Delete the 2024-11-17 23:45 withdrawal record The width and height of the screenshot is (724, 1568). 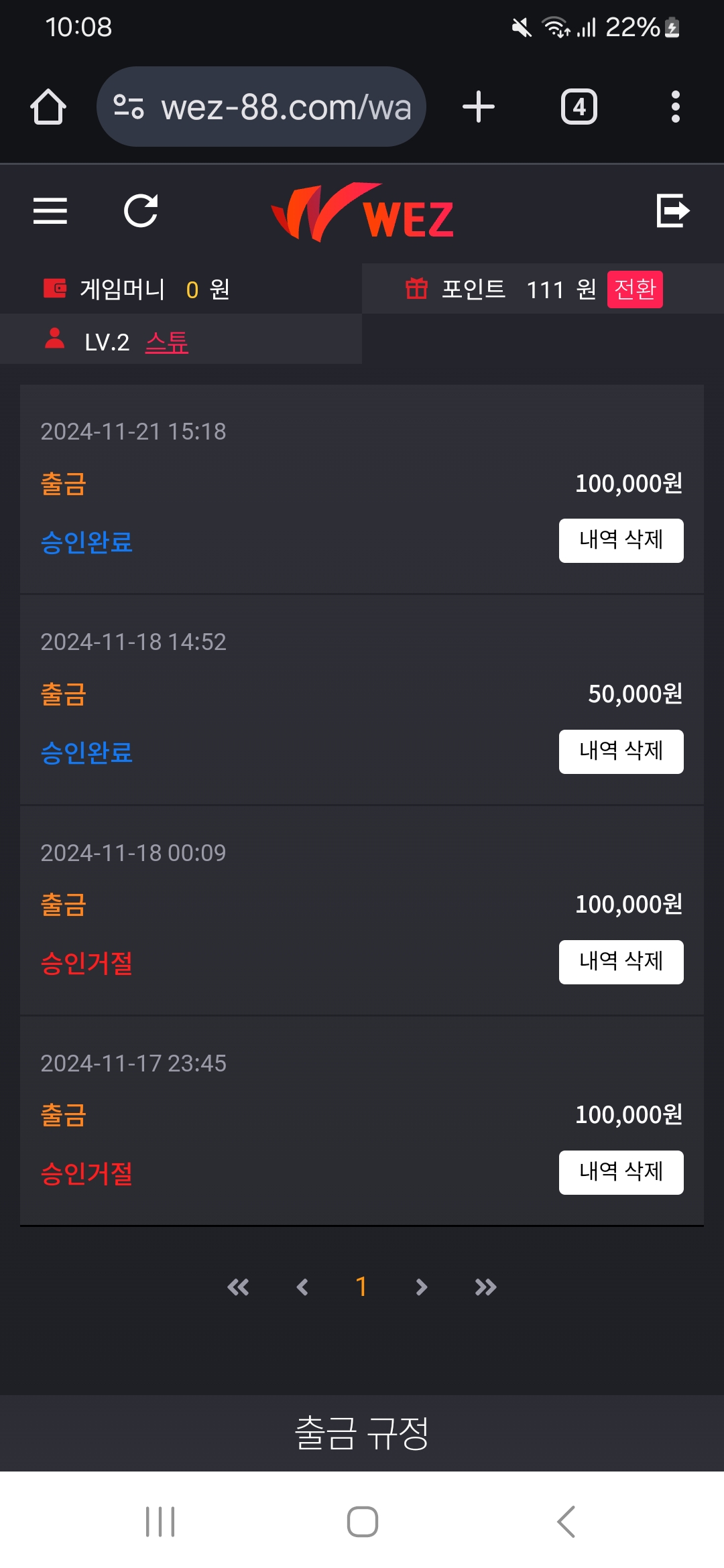tap(621, 1172)
